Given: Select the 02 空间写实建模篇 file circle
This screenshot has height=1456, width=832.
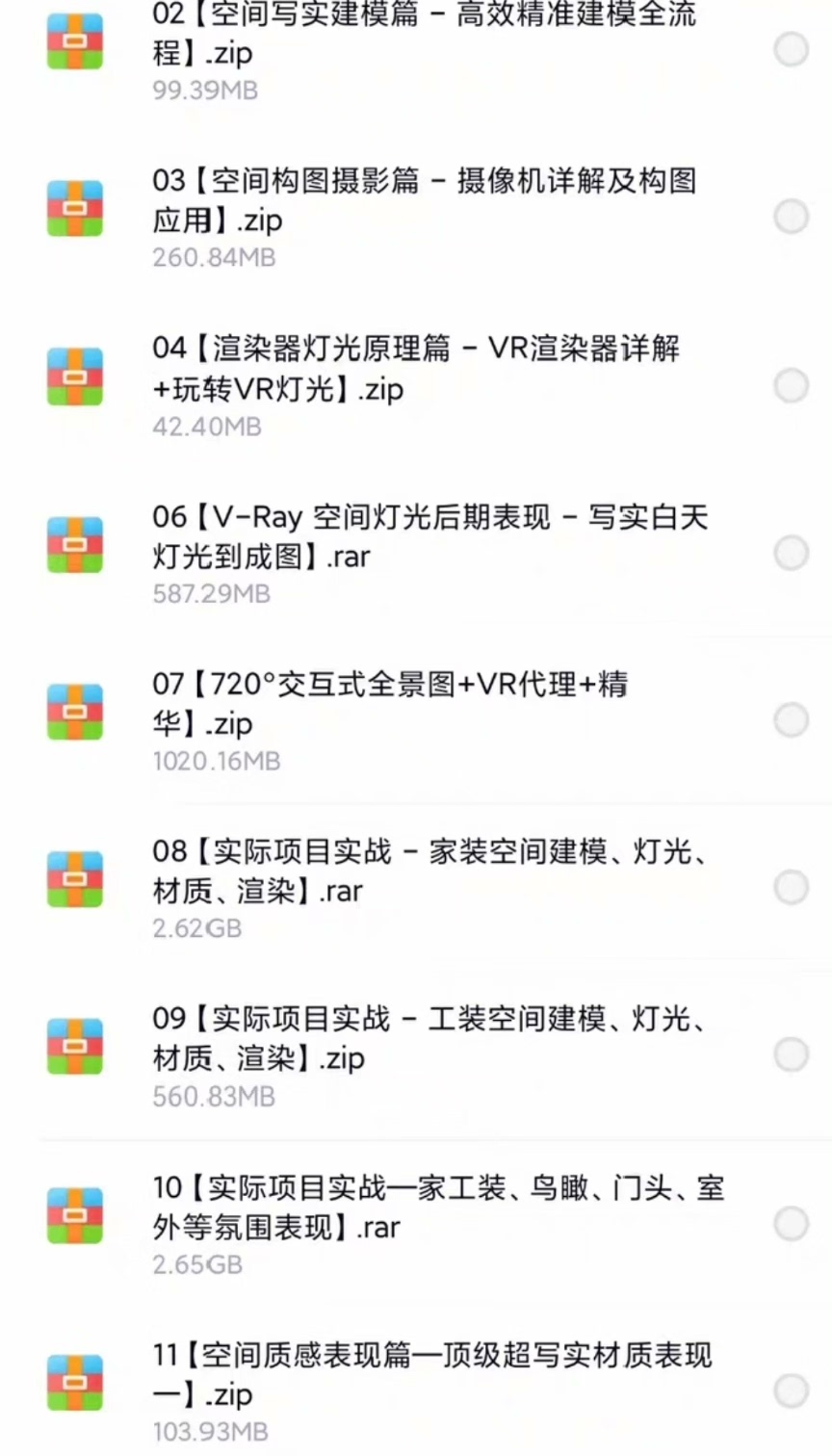Looking at the screenshot, I should tap(792, 50).
